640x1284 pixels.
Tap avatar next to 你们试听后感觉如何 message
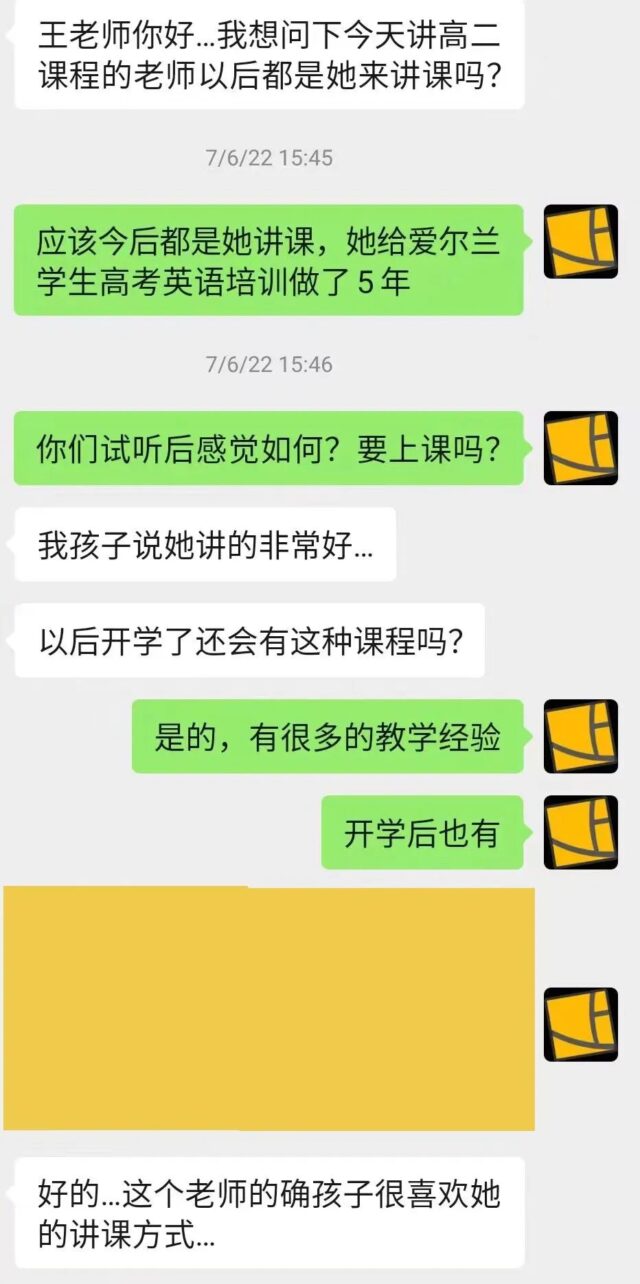[580, 448]
